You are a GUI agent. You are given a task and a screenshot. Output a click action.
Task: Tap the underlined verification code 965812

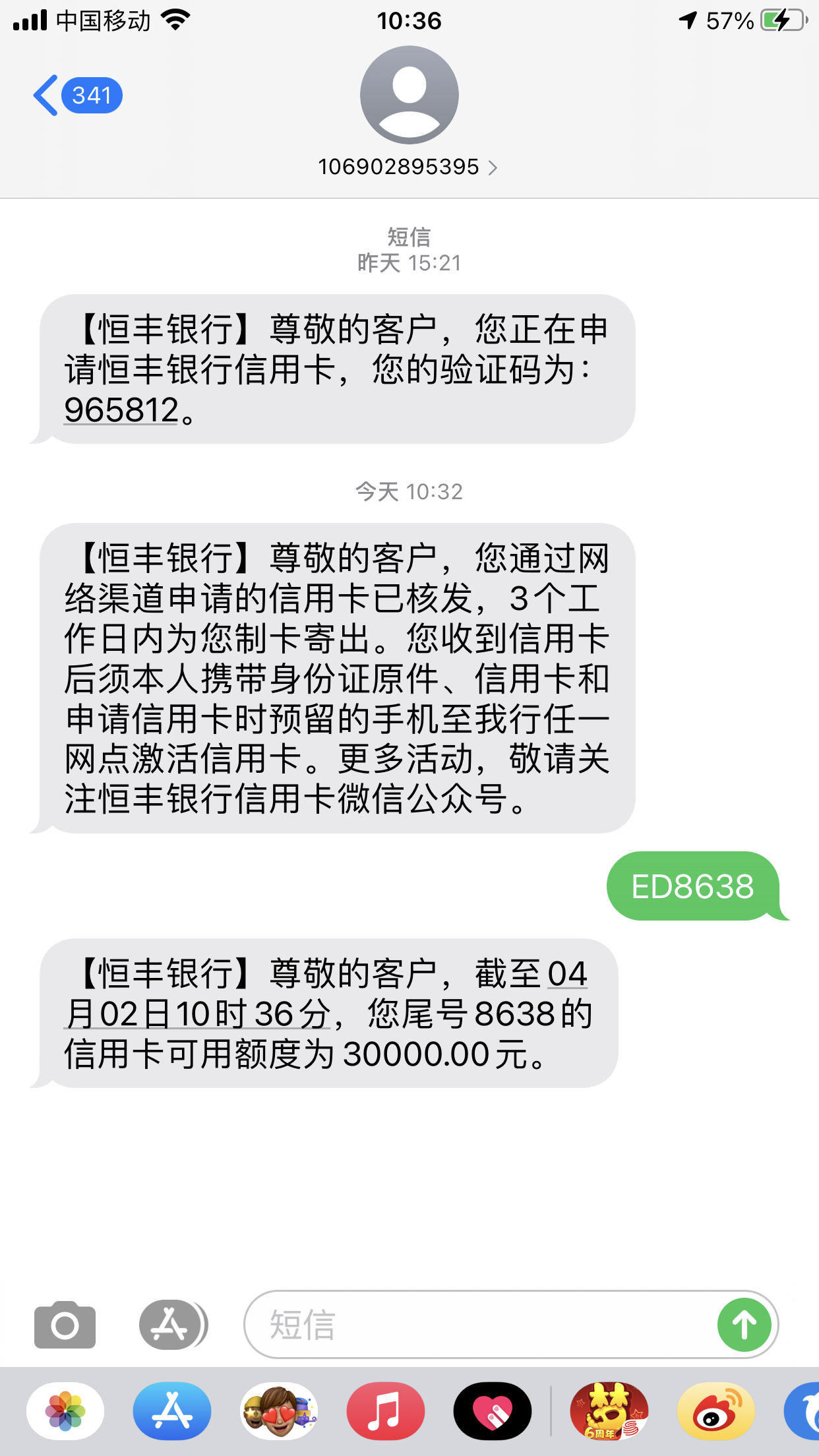(x=119, y=409)
